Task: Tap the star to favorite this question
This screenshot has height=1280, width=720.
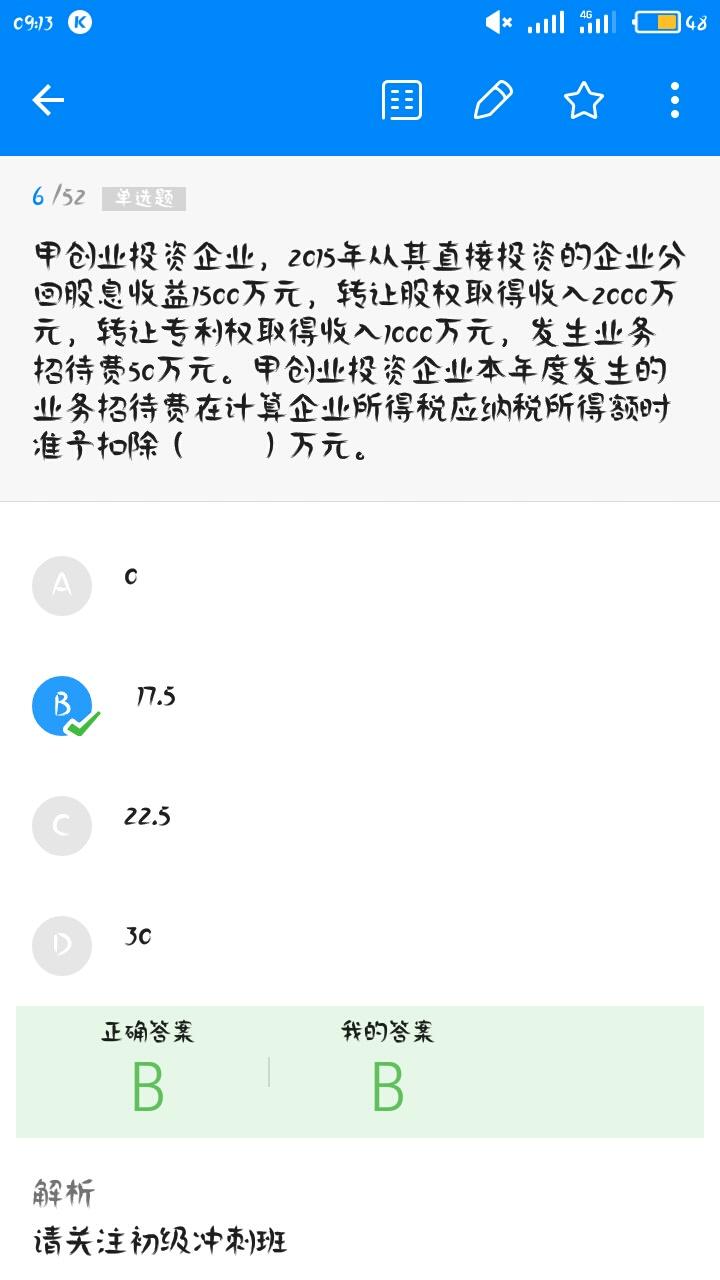Action: 583,100
